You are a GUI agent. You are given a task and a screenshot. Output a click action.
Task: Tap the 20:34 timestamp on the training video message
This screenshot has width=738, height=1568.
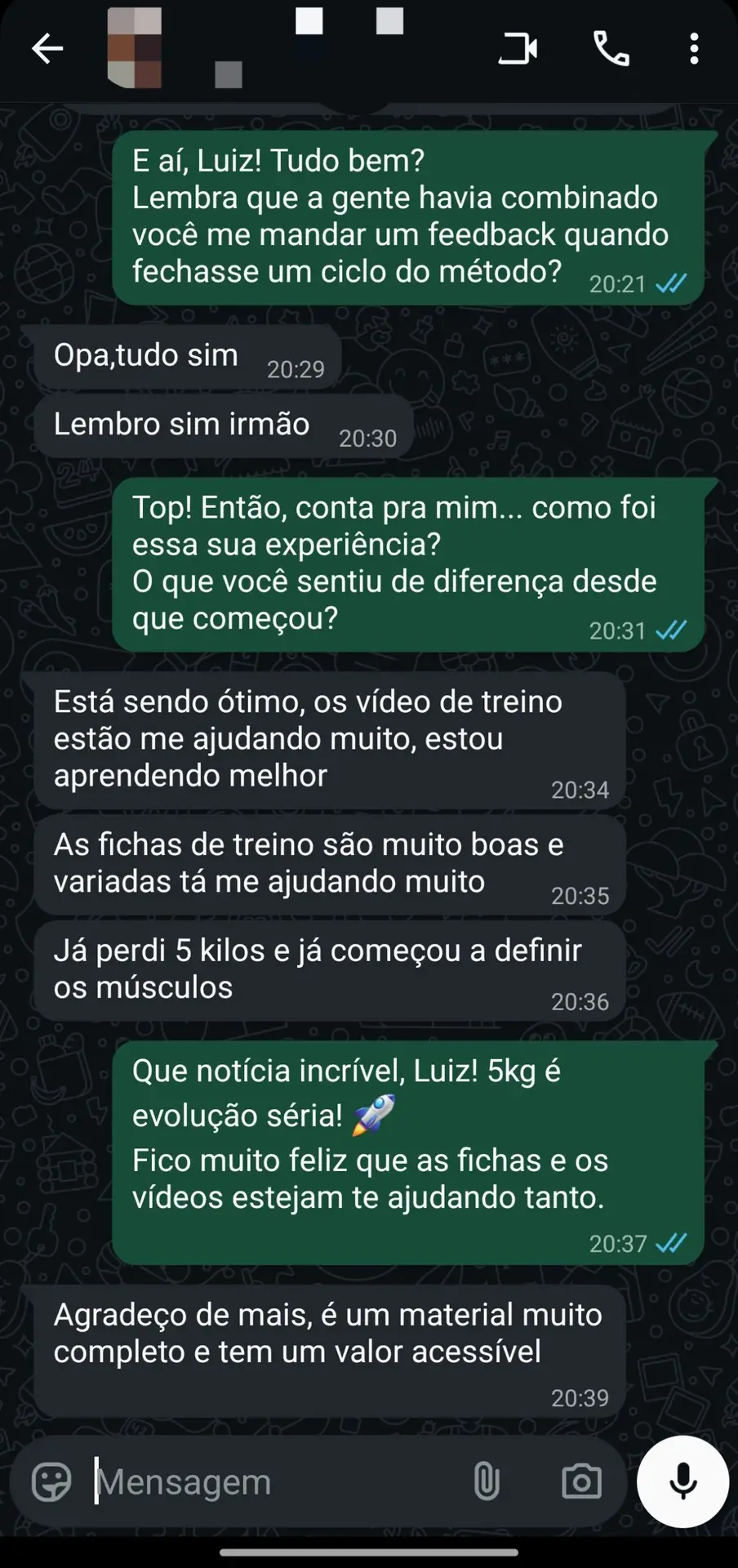coord(580,789)
